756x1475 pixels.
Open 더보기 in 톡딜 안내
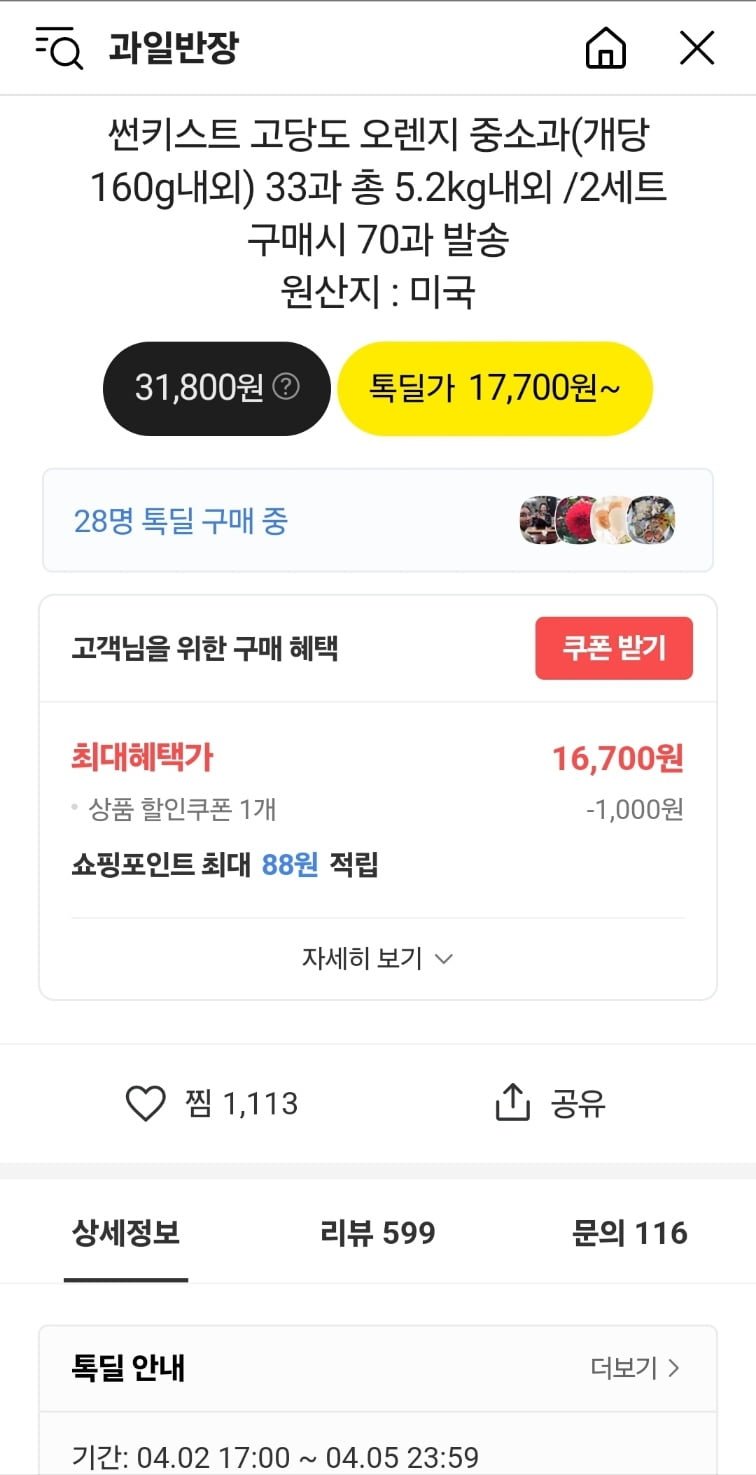tap(635, 1367)
